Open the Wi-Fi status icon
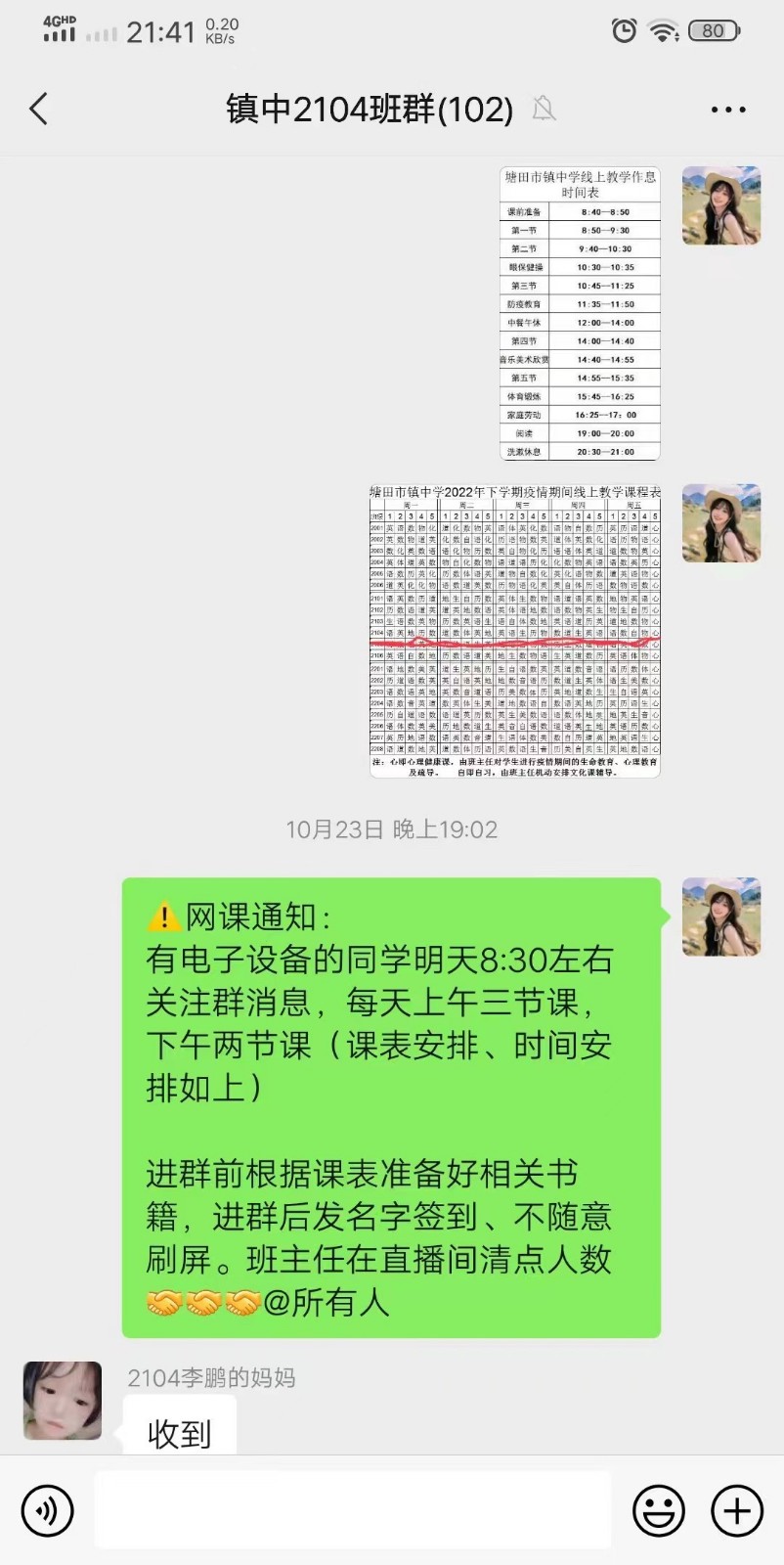Image resolution: width=784 pixels, height=1565 pixels. (664, 29)
